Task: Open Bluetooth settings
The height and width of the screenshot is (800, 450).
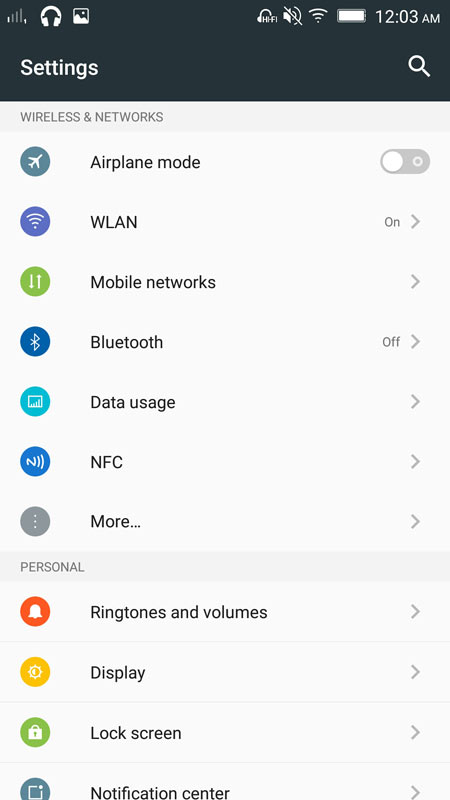Action: point(225,342)
